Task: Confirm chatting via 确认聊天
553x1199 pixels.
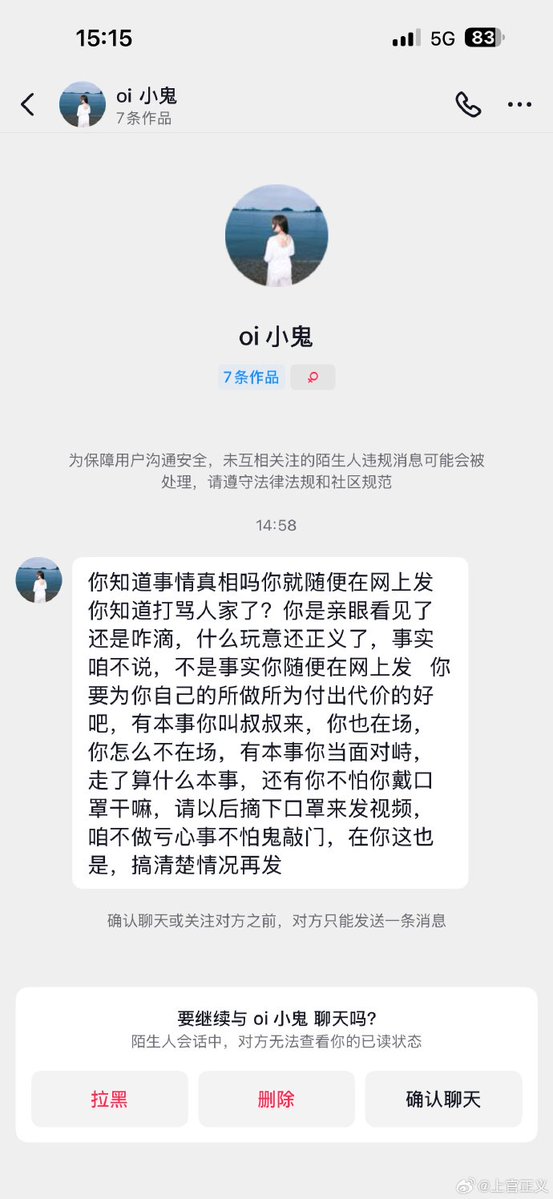Action: click(444, 1100)
